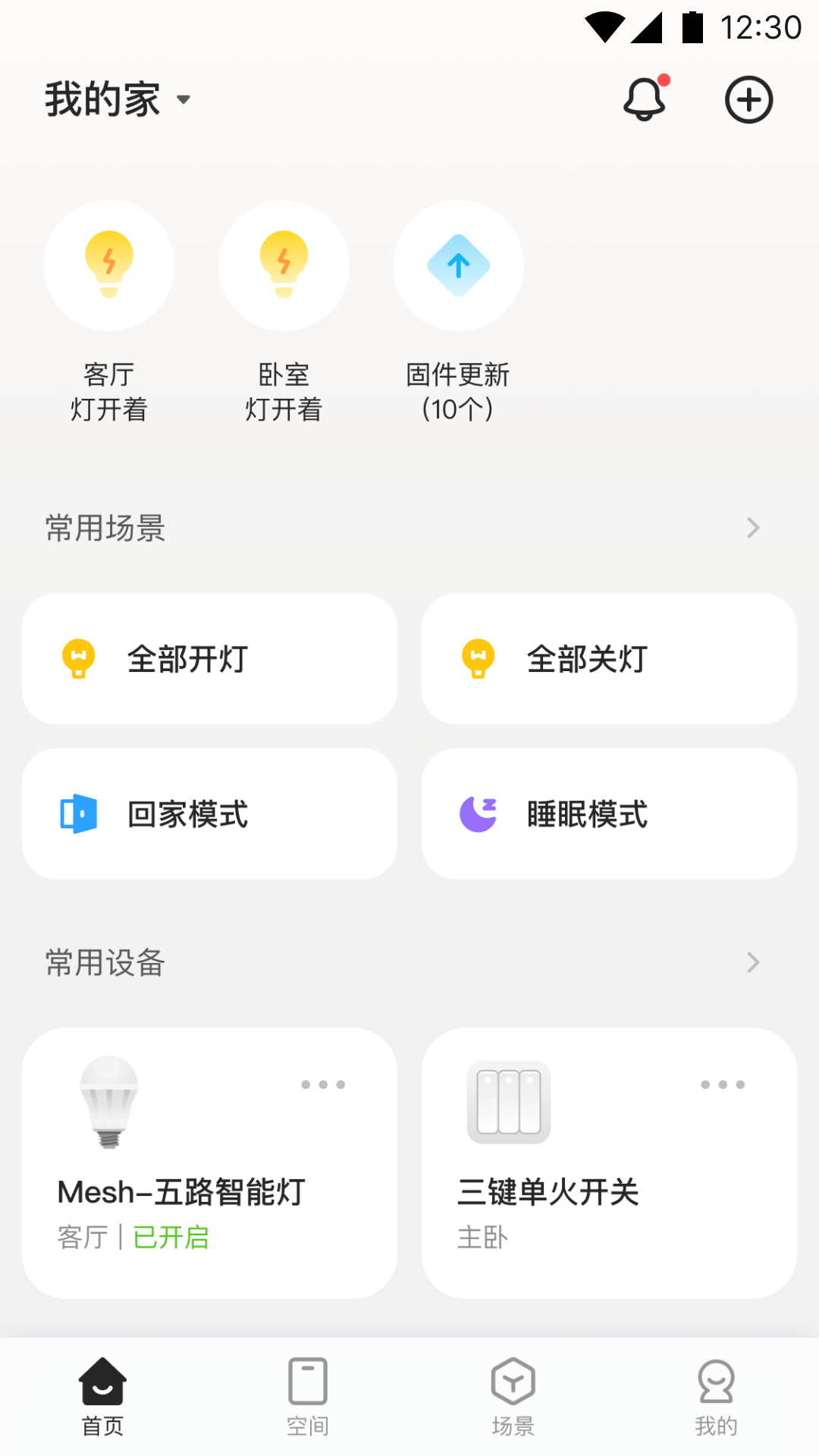Open notifications via the bell icon

pyautogui.click(x=644, y=99)
